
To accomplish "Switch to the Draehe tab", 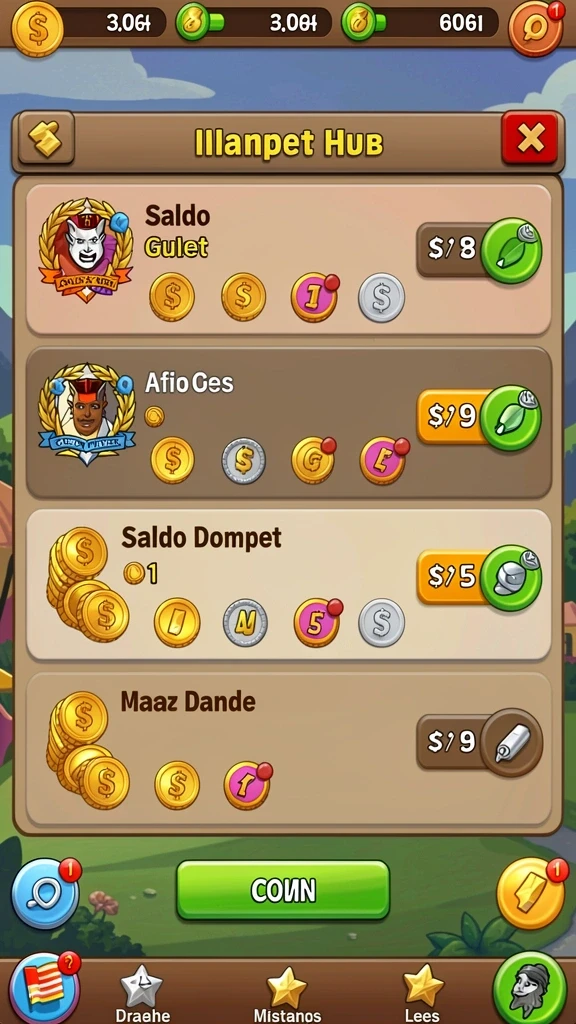I will pyautogui.click(x=142, y=994).
